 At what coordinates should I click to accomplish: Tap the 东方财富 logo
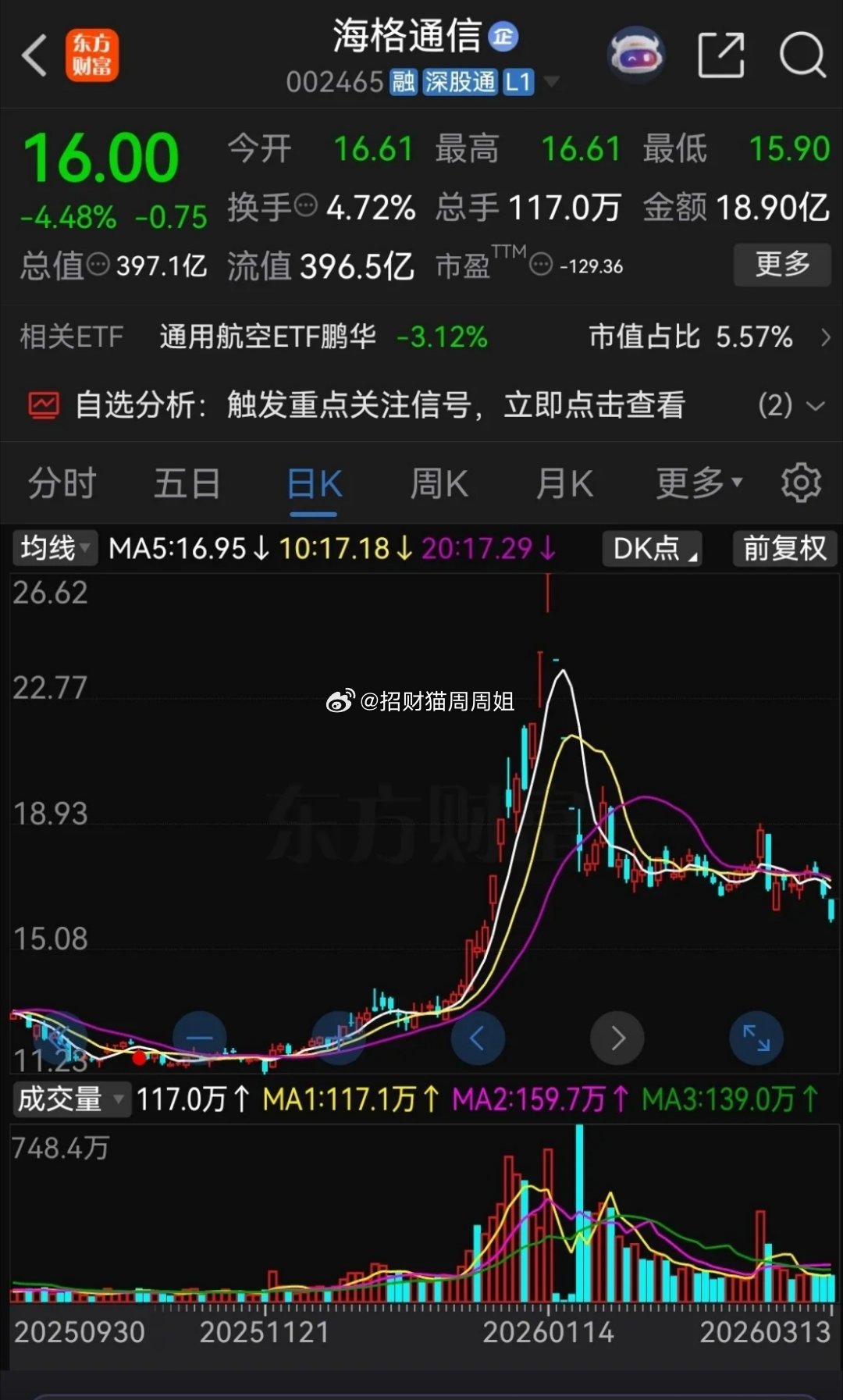[93, 55]
